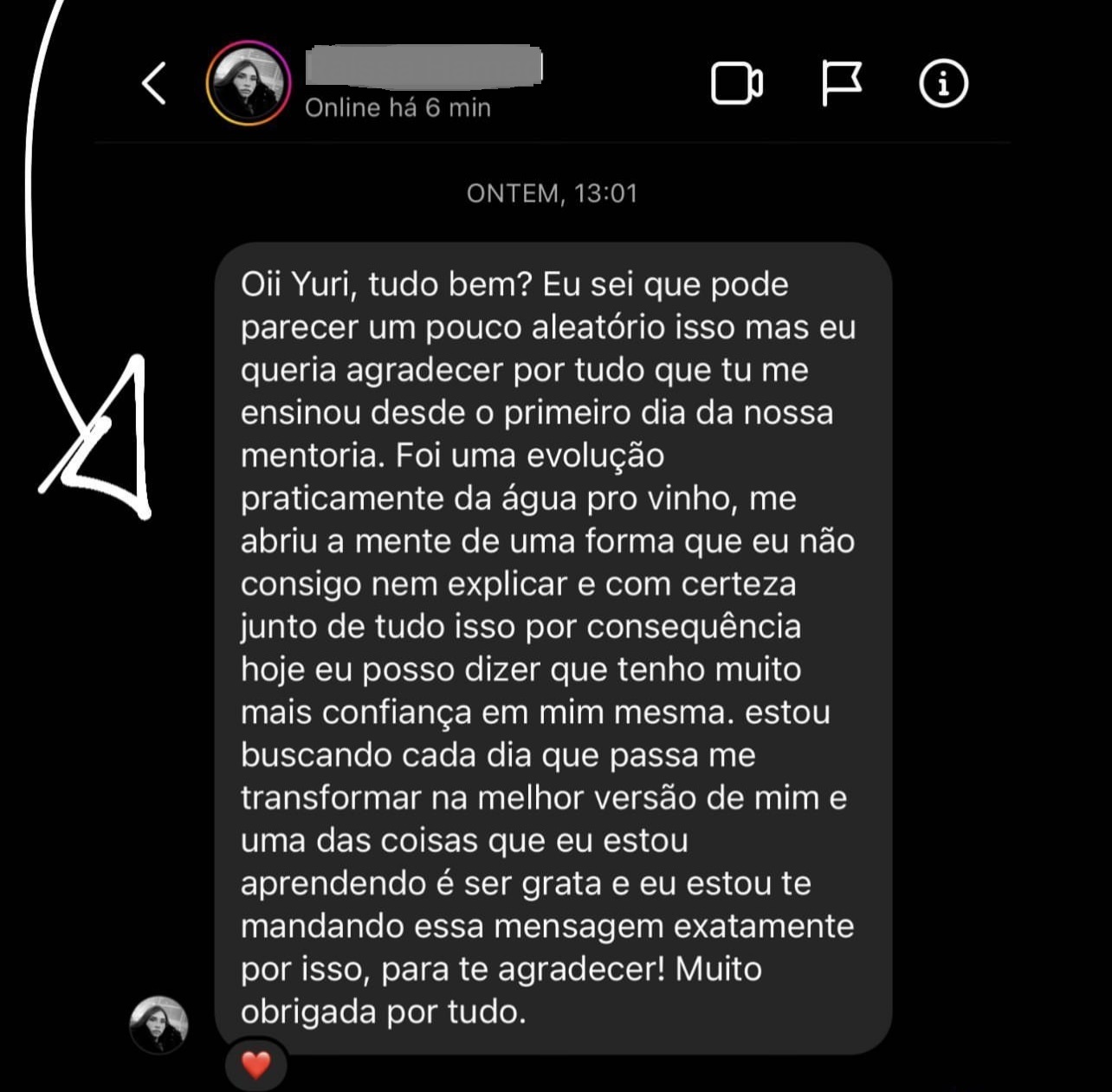This screenshot has width=1112, height=1092.
Task: Tap the heart reaction under the message
Action: click(255, 1064)
